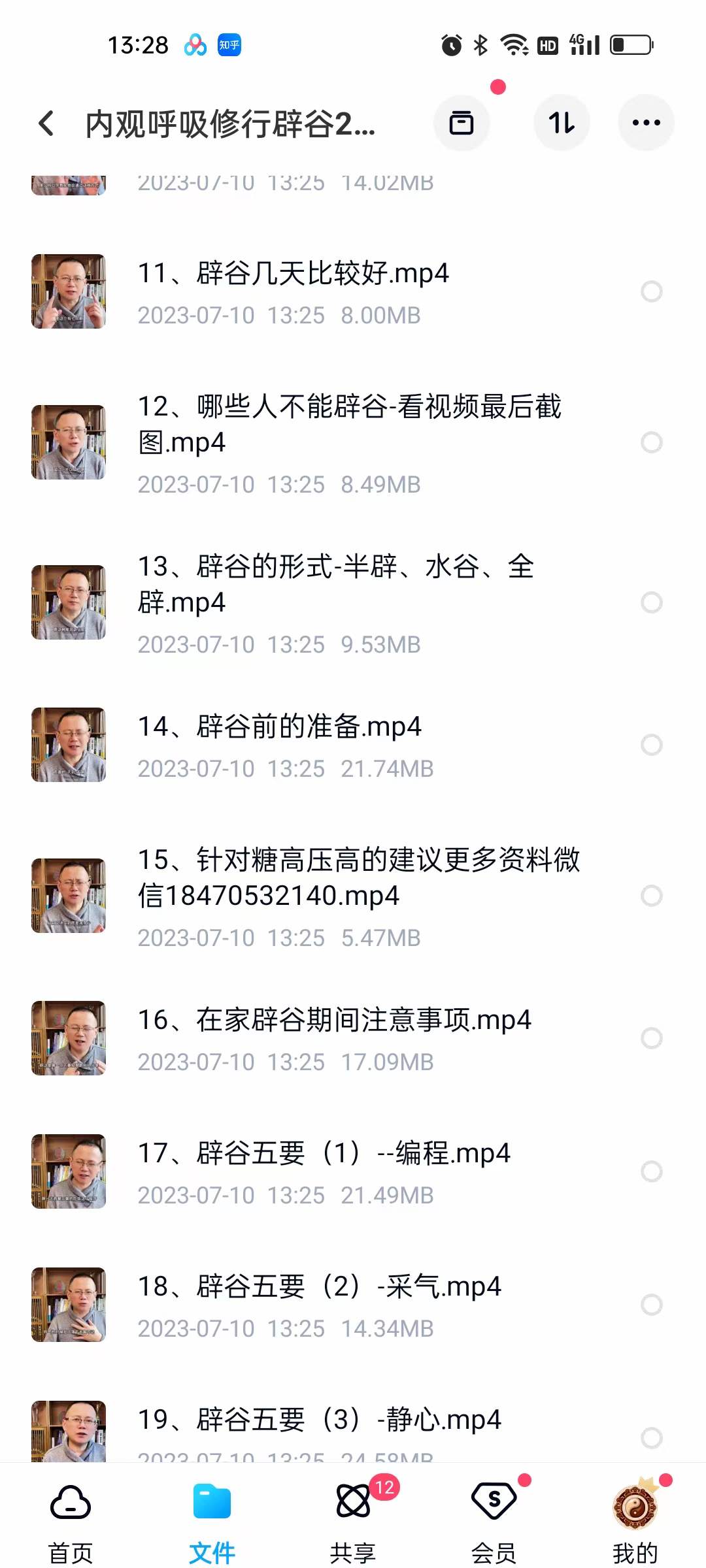Open thumbnail of 辟谷五要（2）-采气 video
This screenshot has width=706, height=1568.
pyautogui.click(x=69, y=1304)
